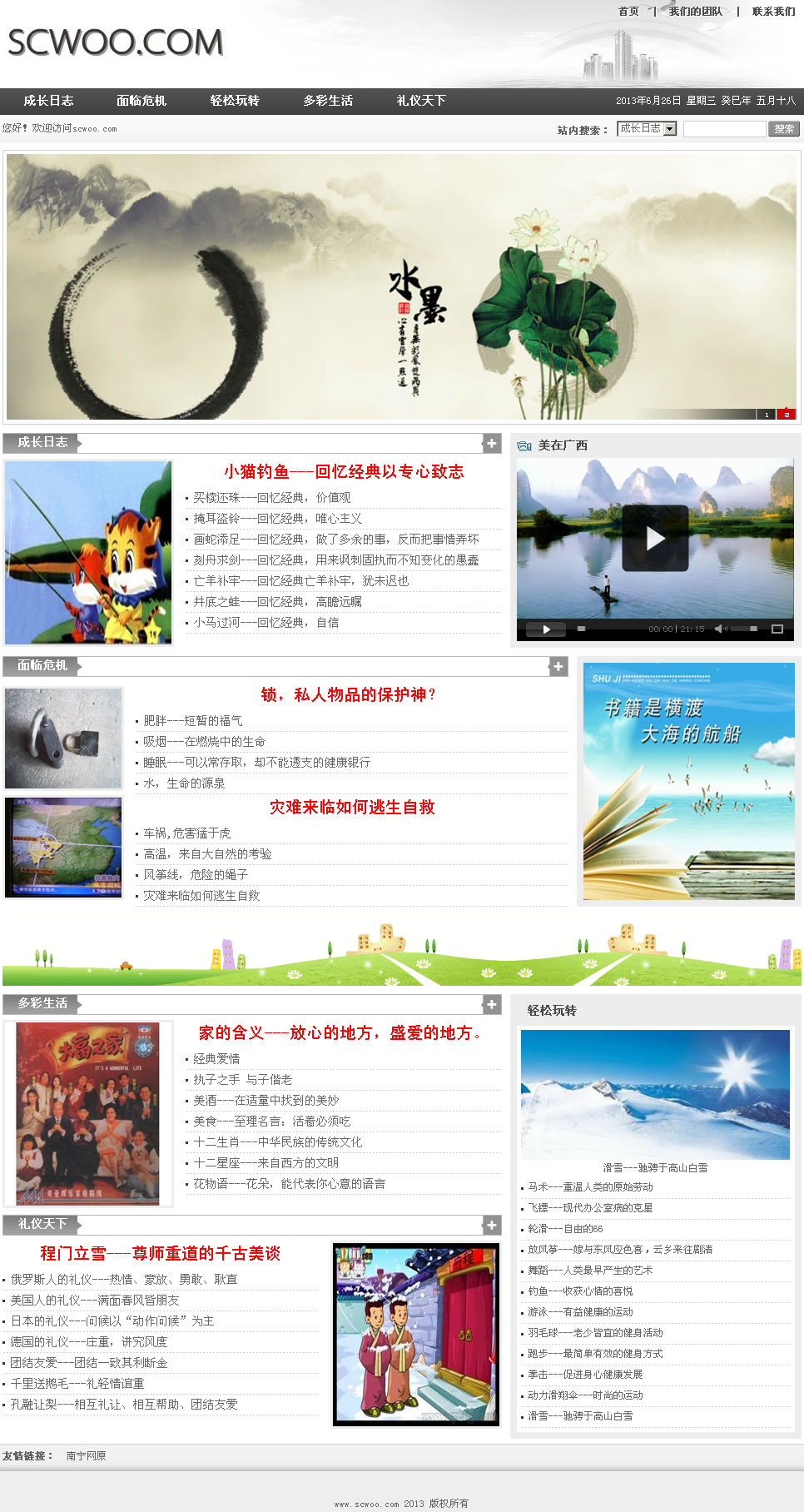Open the 南宁网原 friendly link
The image size is (804, 1512).
[86, 1456]
